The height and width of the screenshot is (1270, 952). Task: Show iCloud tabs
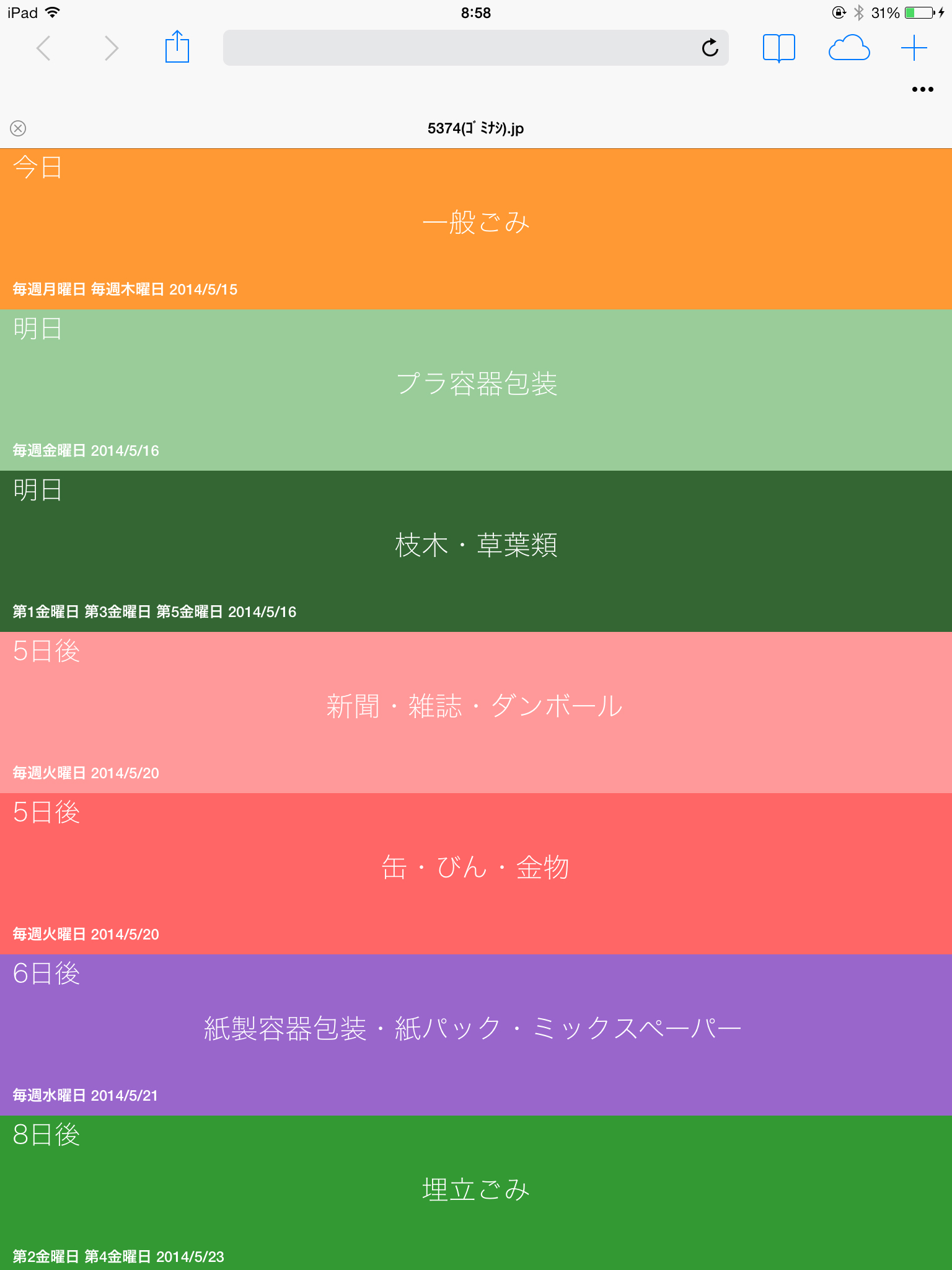(x=848, y=48)
